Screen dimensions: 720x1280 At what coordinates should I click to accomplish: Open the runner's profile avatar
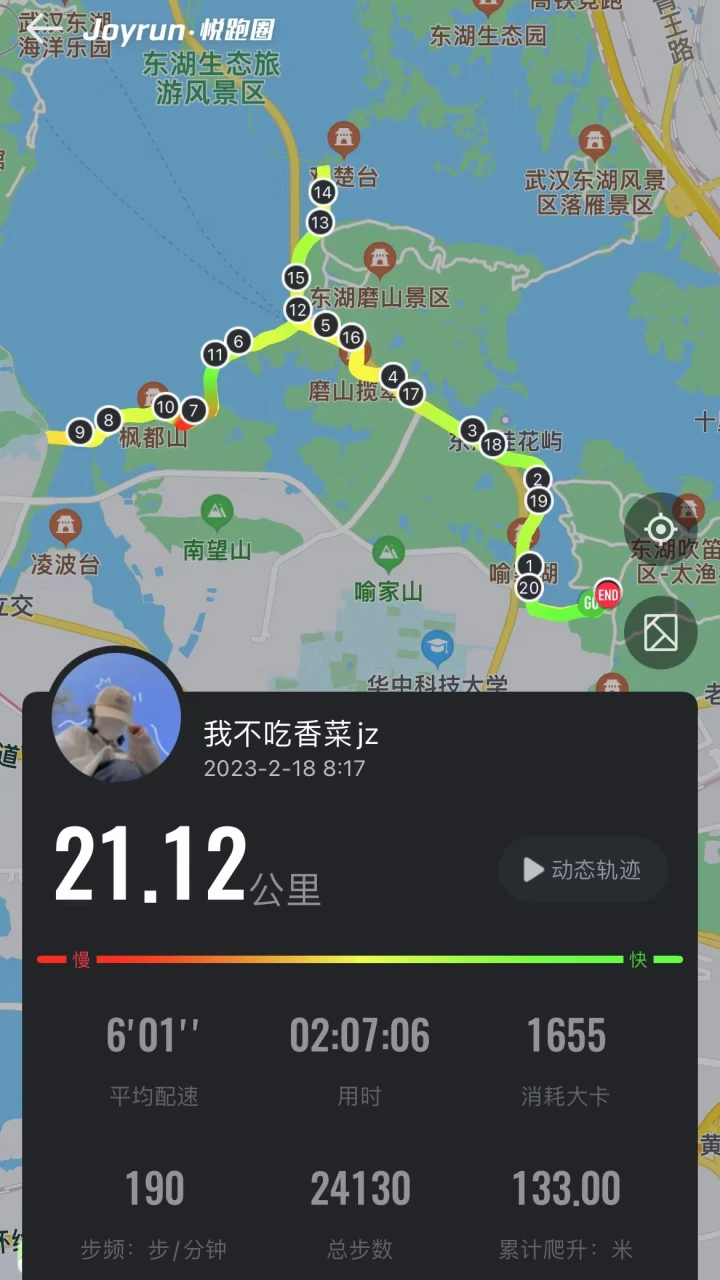coord(116,716)
